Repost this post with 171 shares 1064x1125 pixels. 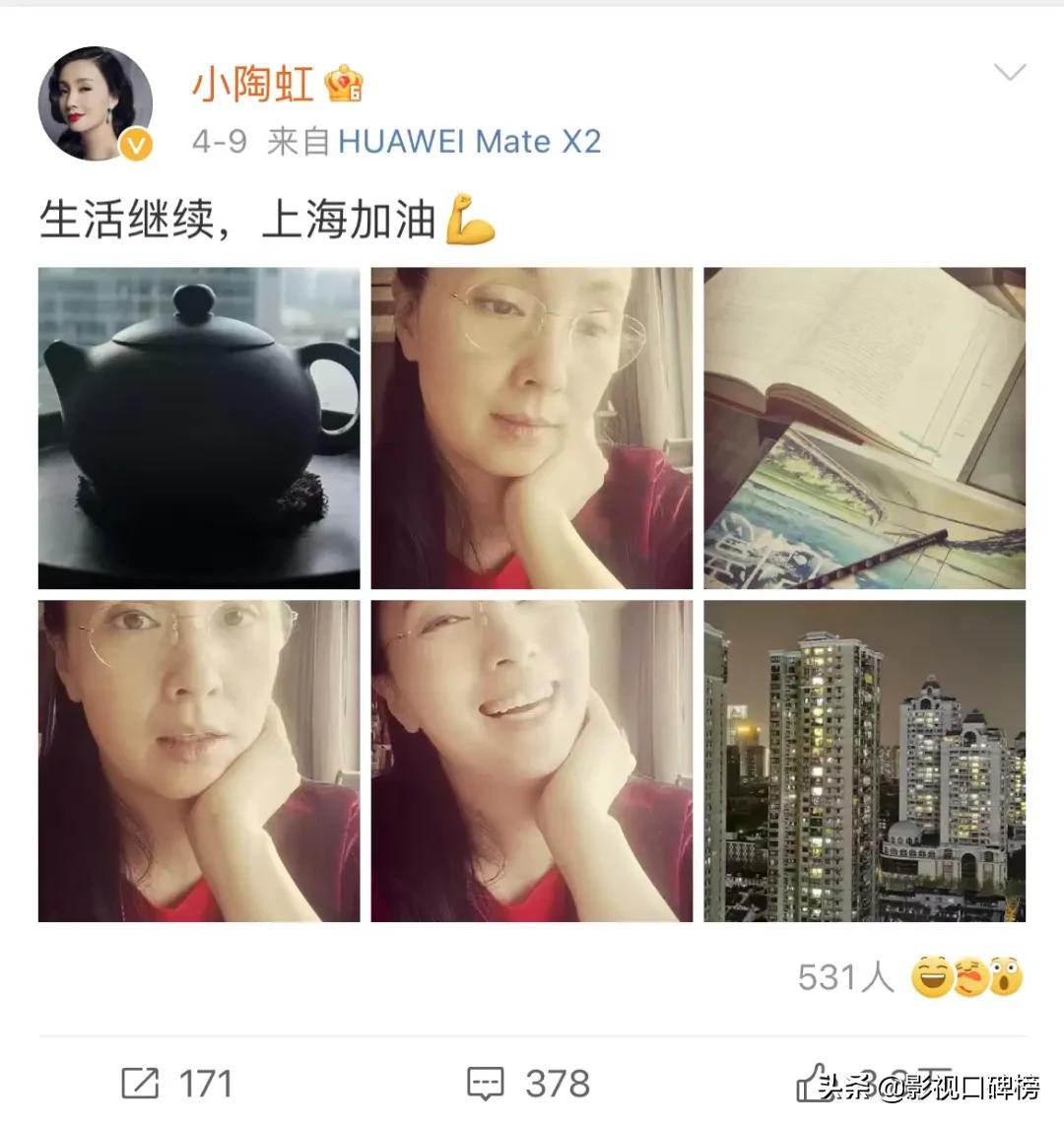177,1084
